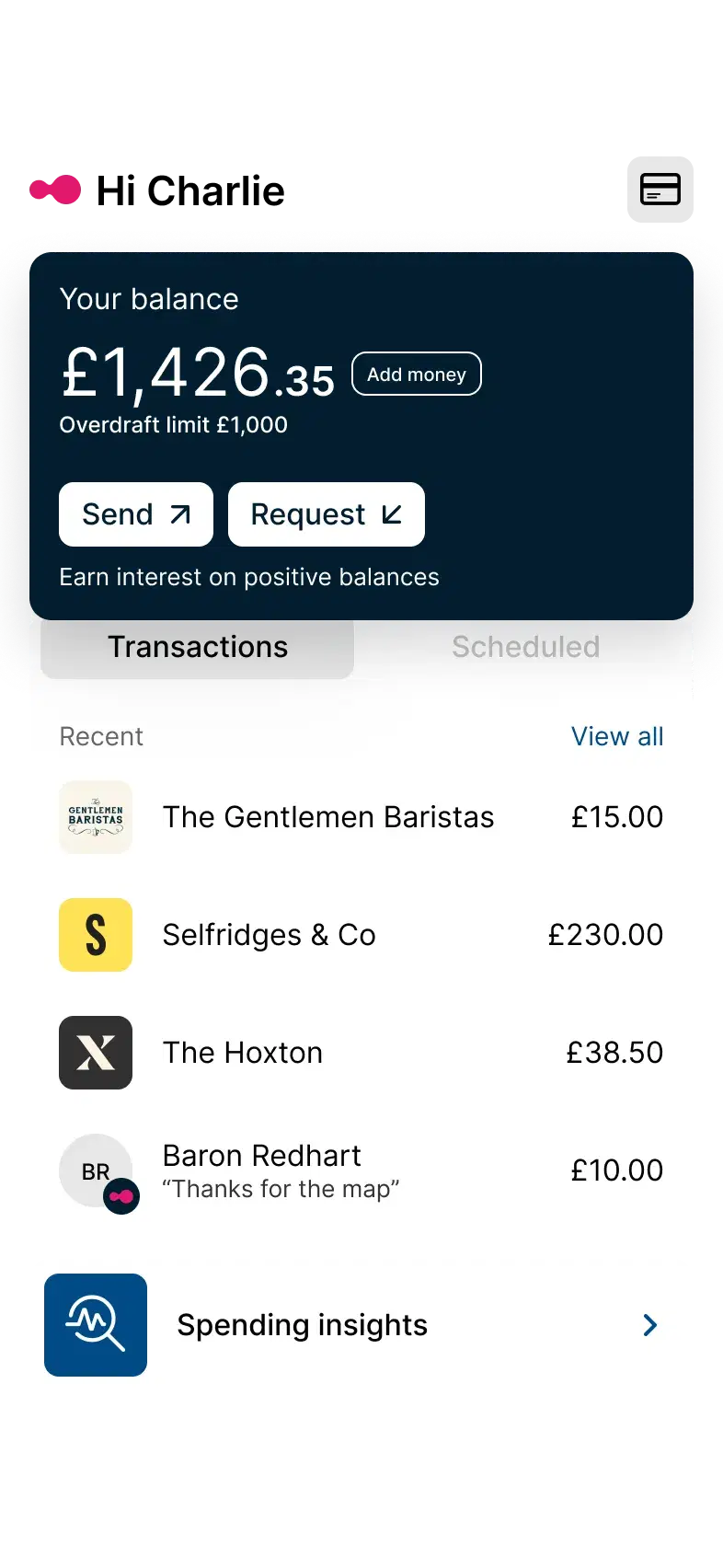The image size is (723, 1568).
Task: Open The Gentlemen Baristas transaction
Action: click(x=361, y=817)
